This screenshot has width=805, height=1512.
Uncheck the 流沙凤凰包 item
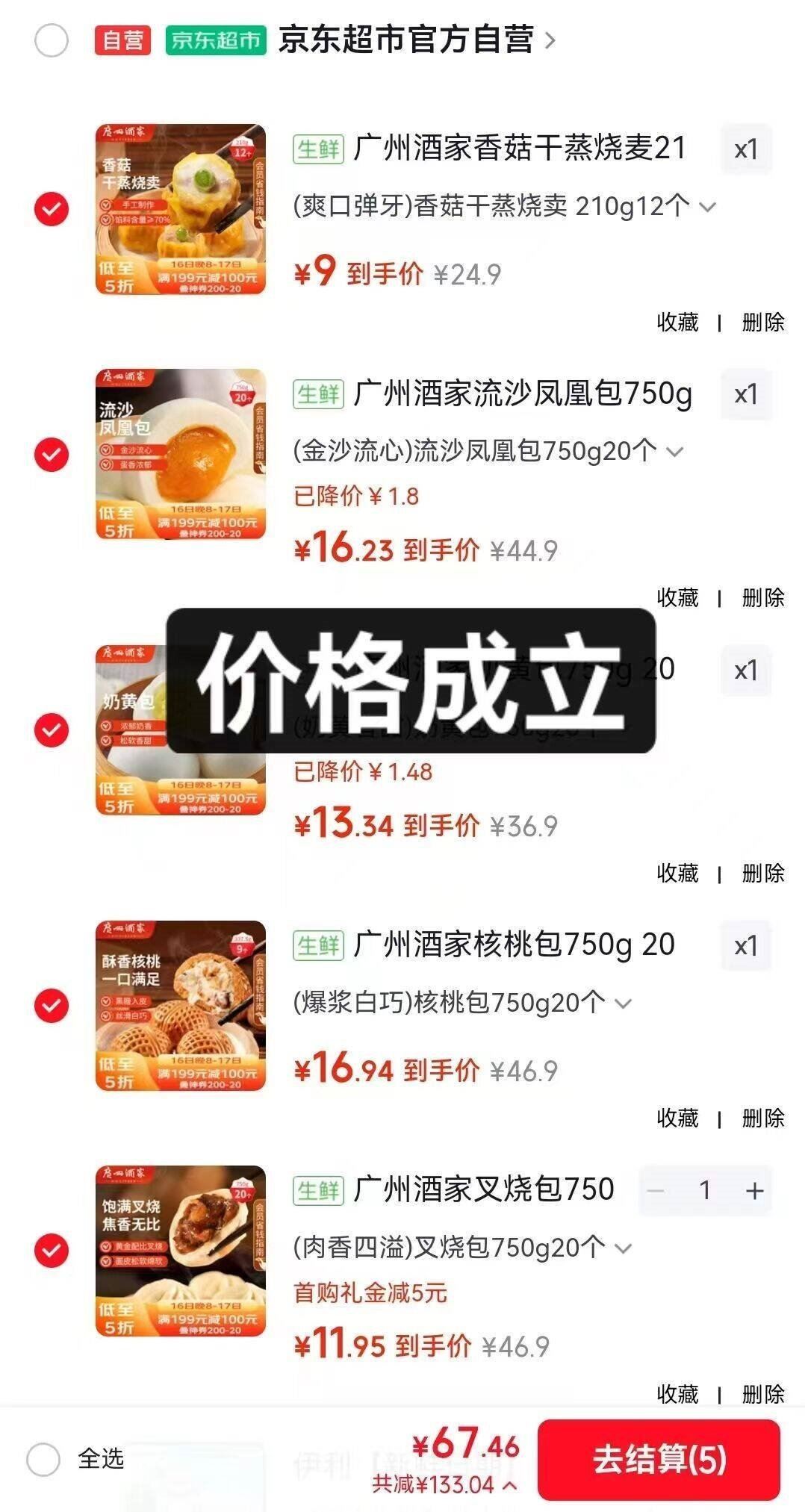coord(52,455)
